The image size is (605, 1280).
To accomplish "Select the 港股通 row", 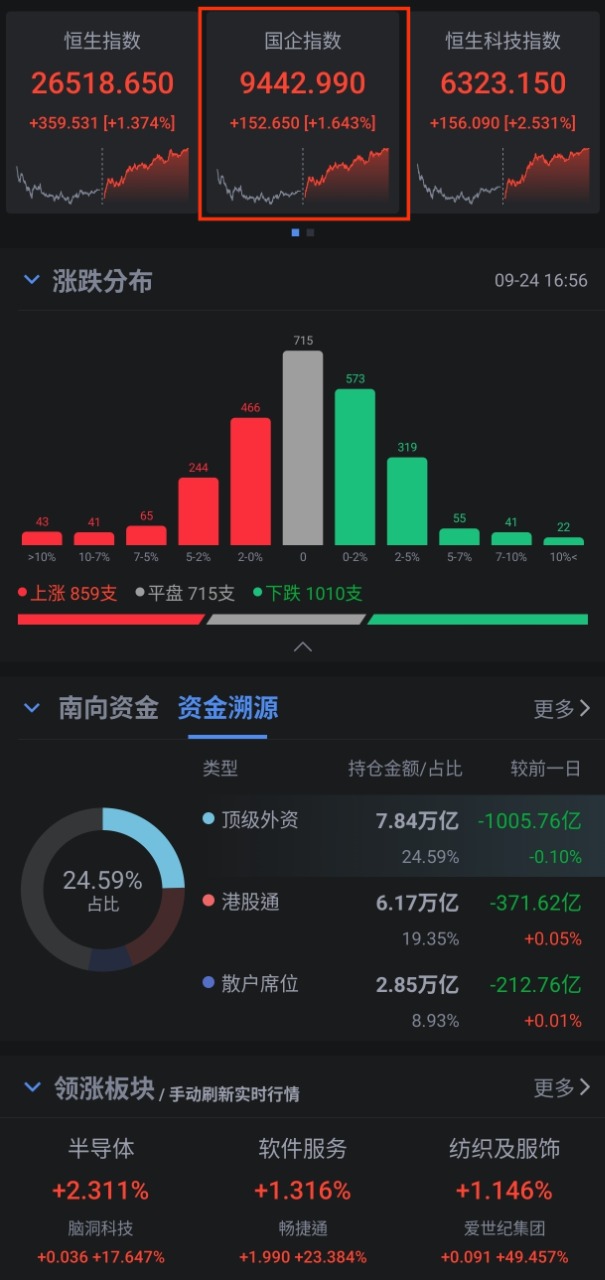I will (x=393, y=920).
